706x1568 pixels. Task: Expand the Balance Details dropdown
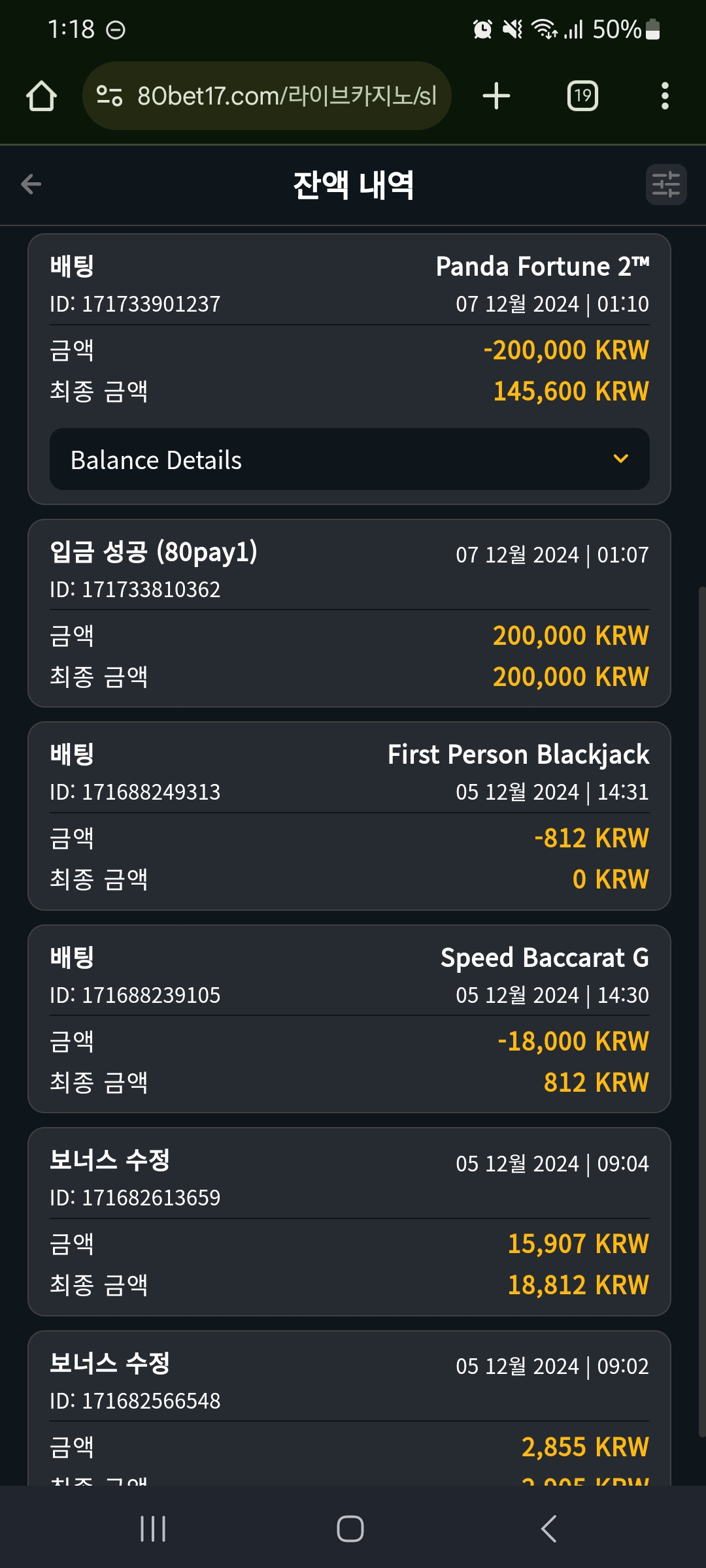point(350,459)
